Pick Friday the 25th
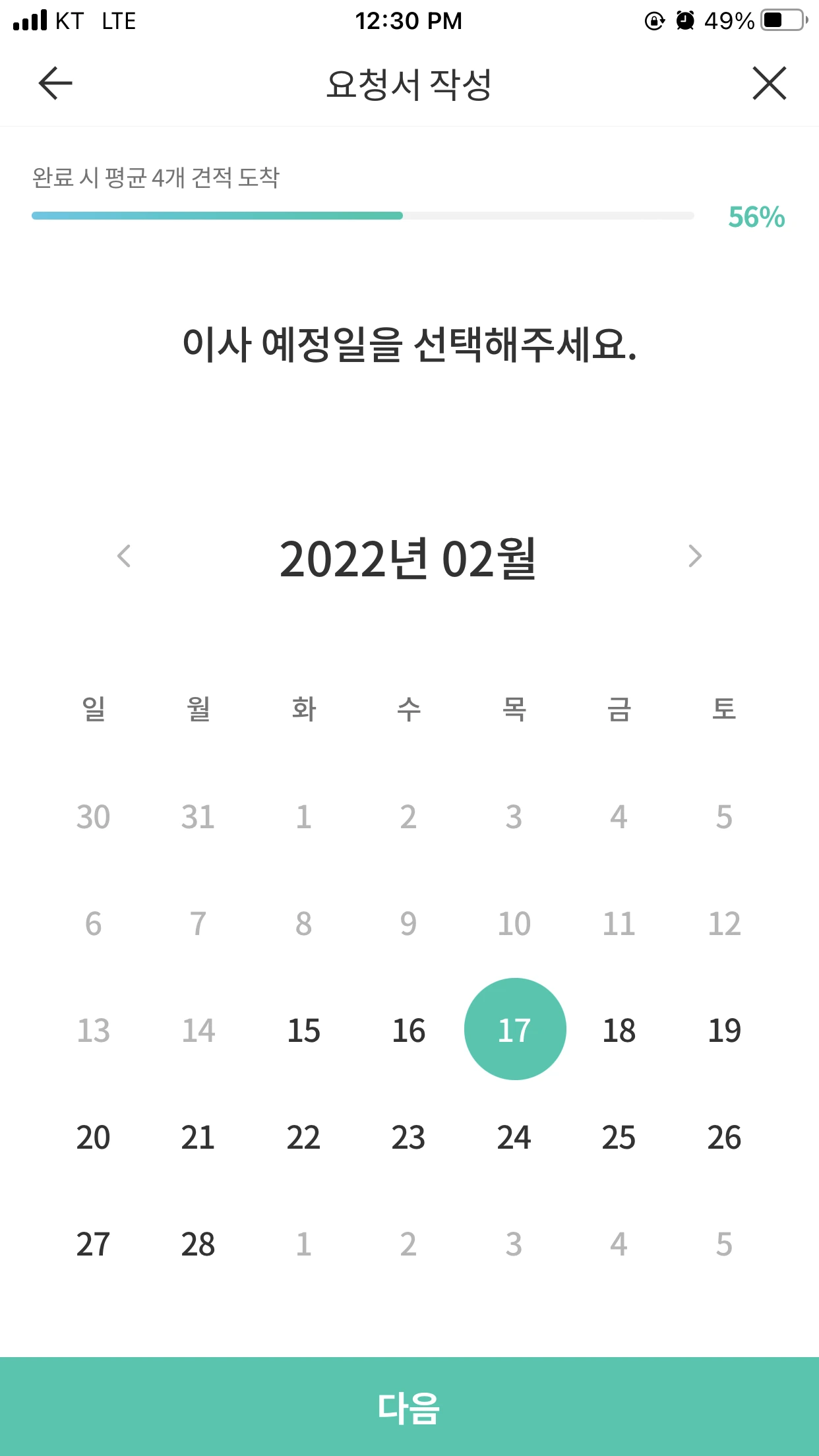Image resolution: width=819 pixels, height=1456 pixels. (619, 1137)
